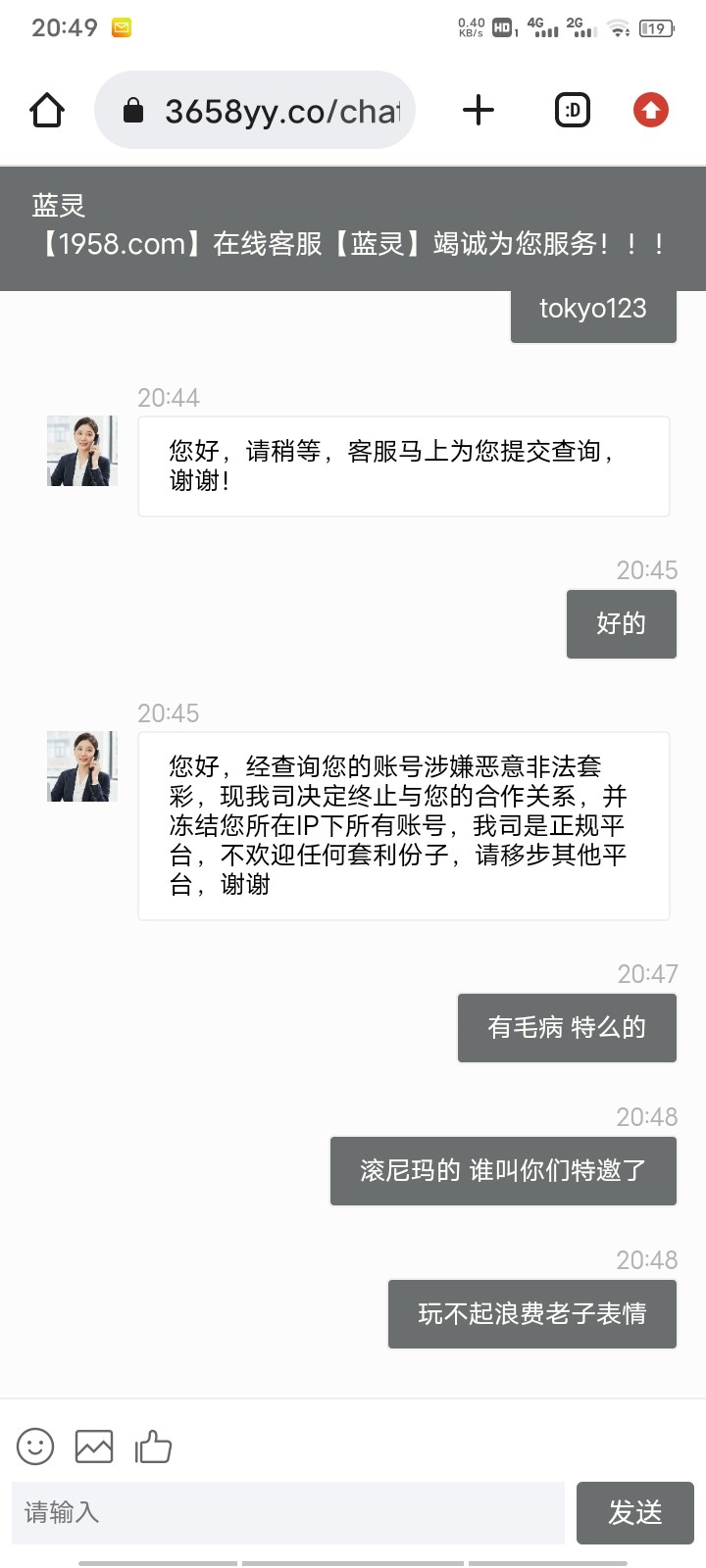Attach an image to the chat

pyautogui.click(x=94, y=1446)
